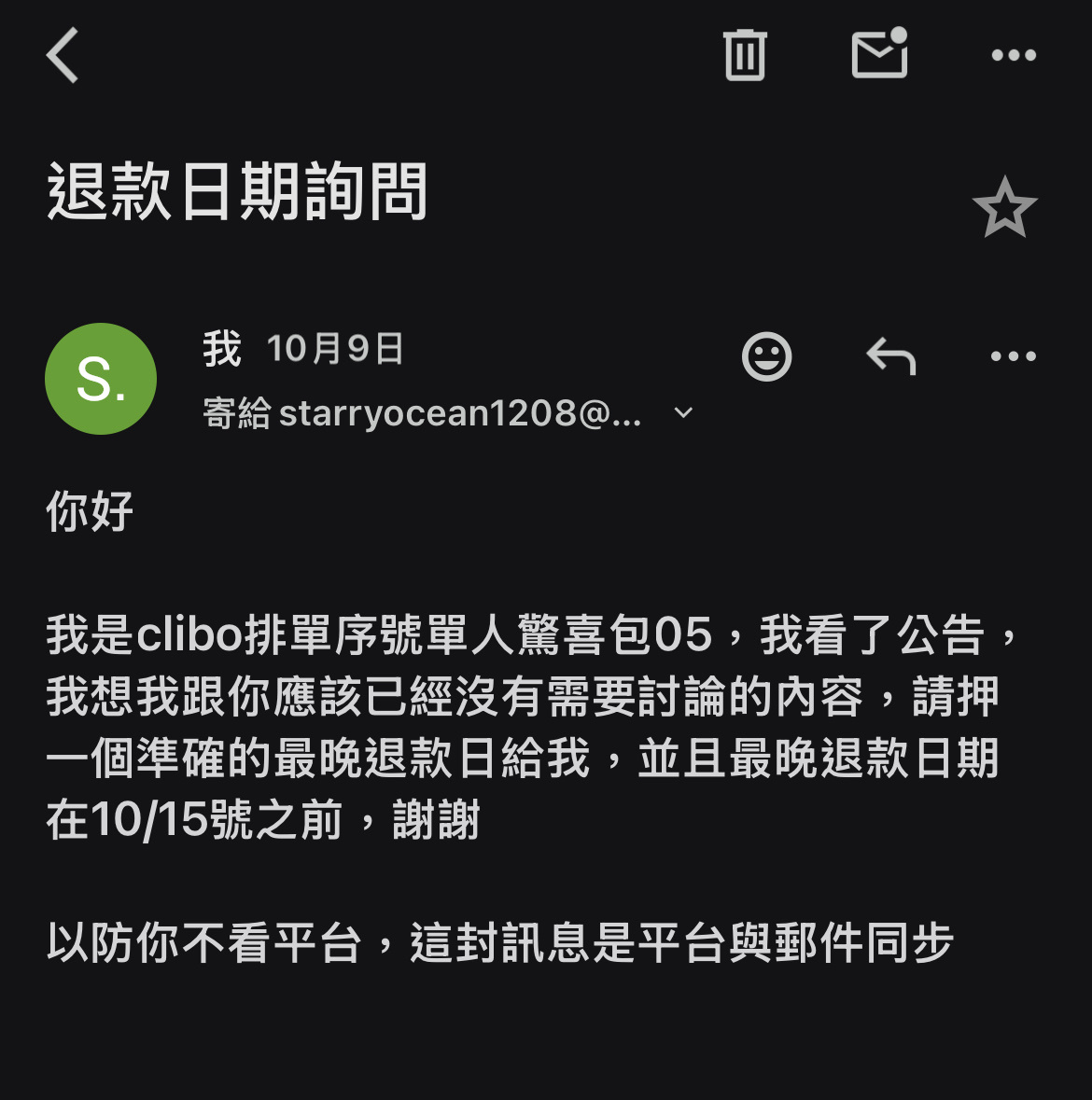Open the message's more options menu
Viewport: 1092px width, 1100px height.
point(1014,356)
